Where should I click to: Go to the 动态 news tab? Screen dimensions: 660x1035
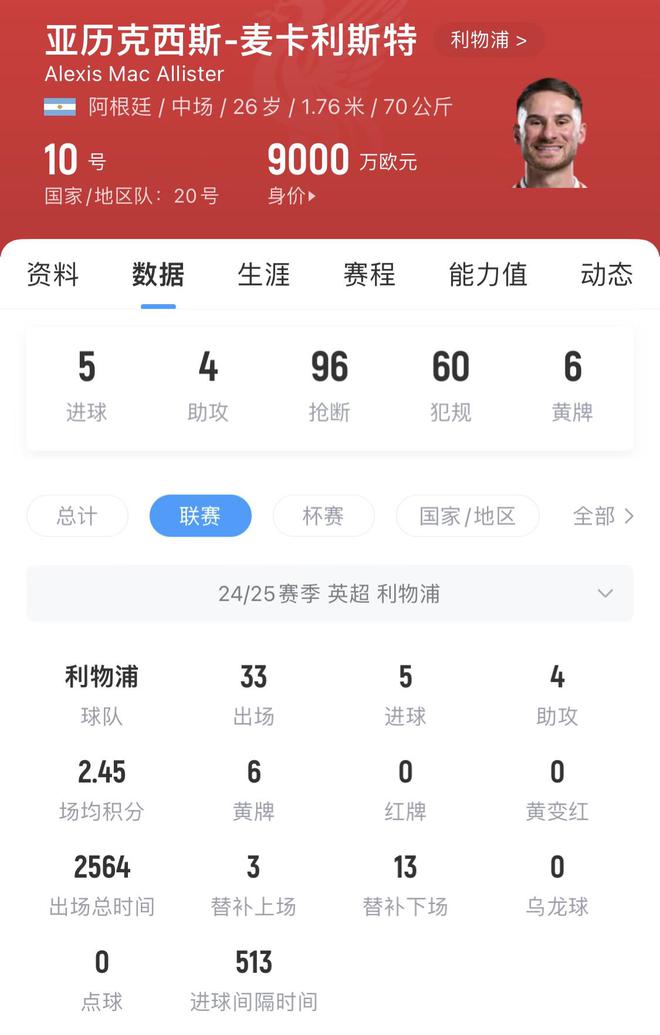coord(606,274)
